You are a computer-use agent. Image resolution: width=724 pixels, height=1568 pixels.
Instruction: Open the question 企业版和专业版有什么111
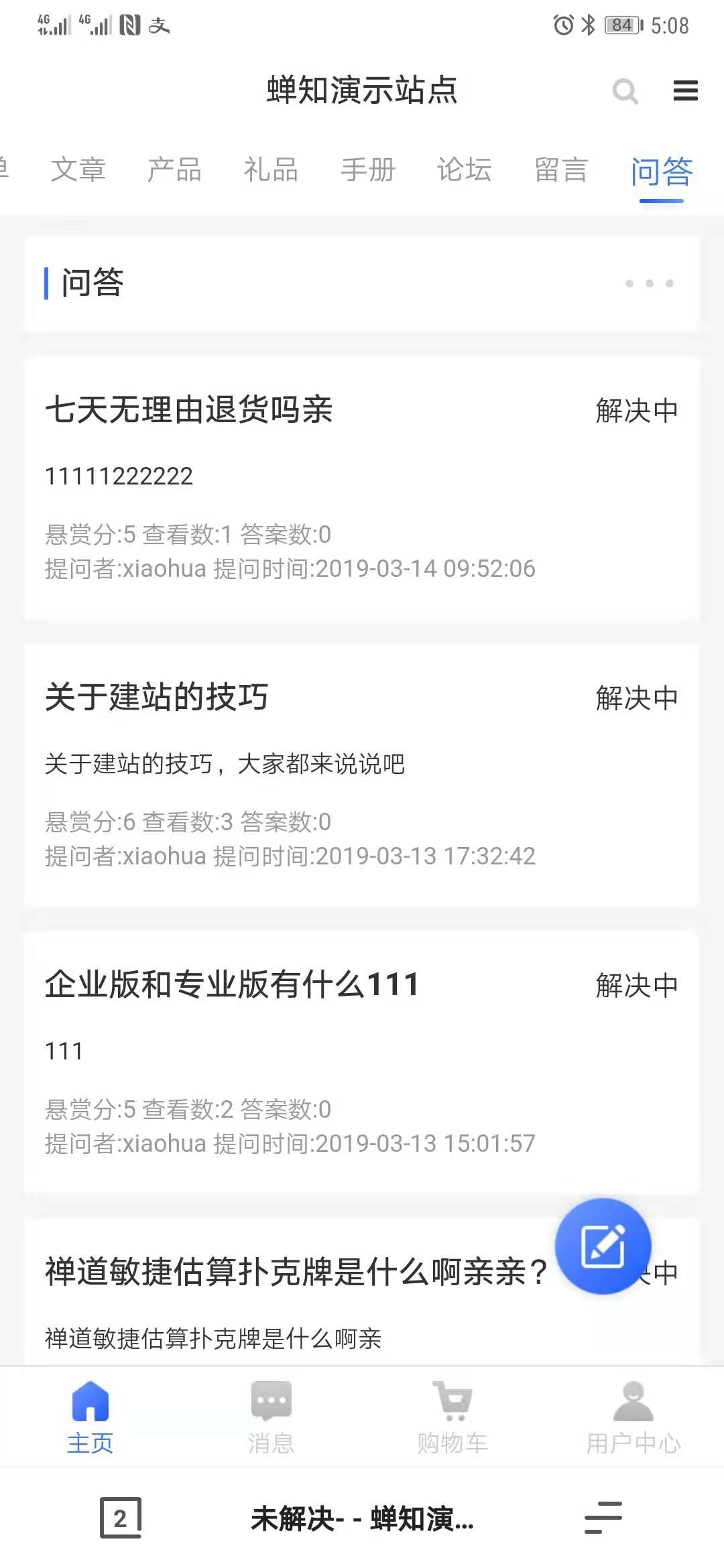pyautogui.click(x=232, y=984)
